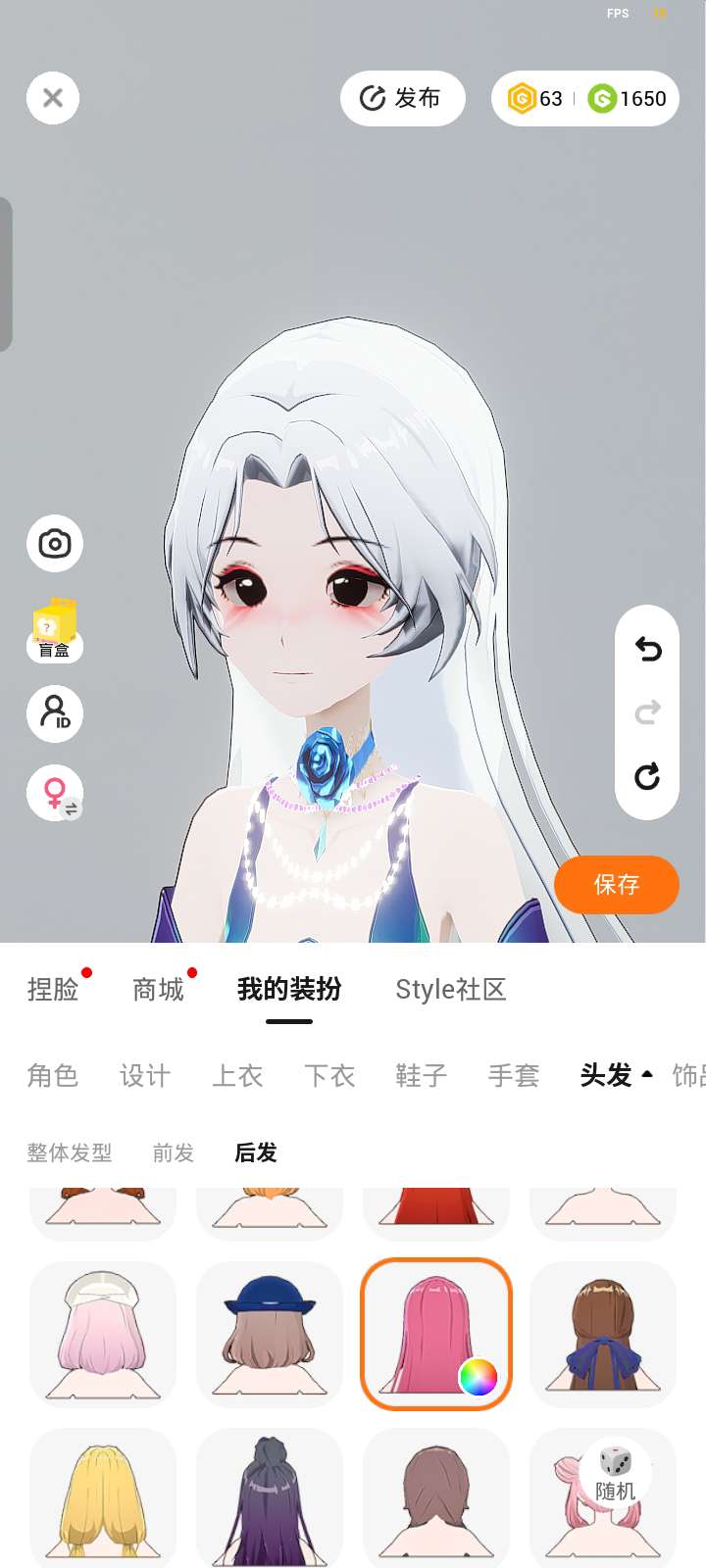Switch to the 捏脸 tab
This screenshot has width=706, height=1568.
click(x=54, y=990)
